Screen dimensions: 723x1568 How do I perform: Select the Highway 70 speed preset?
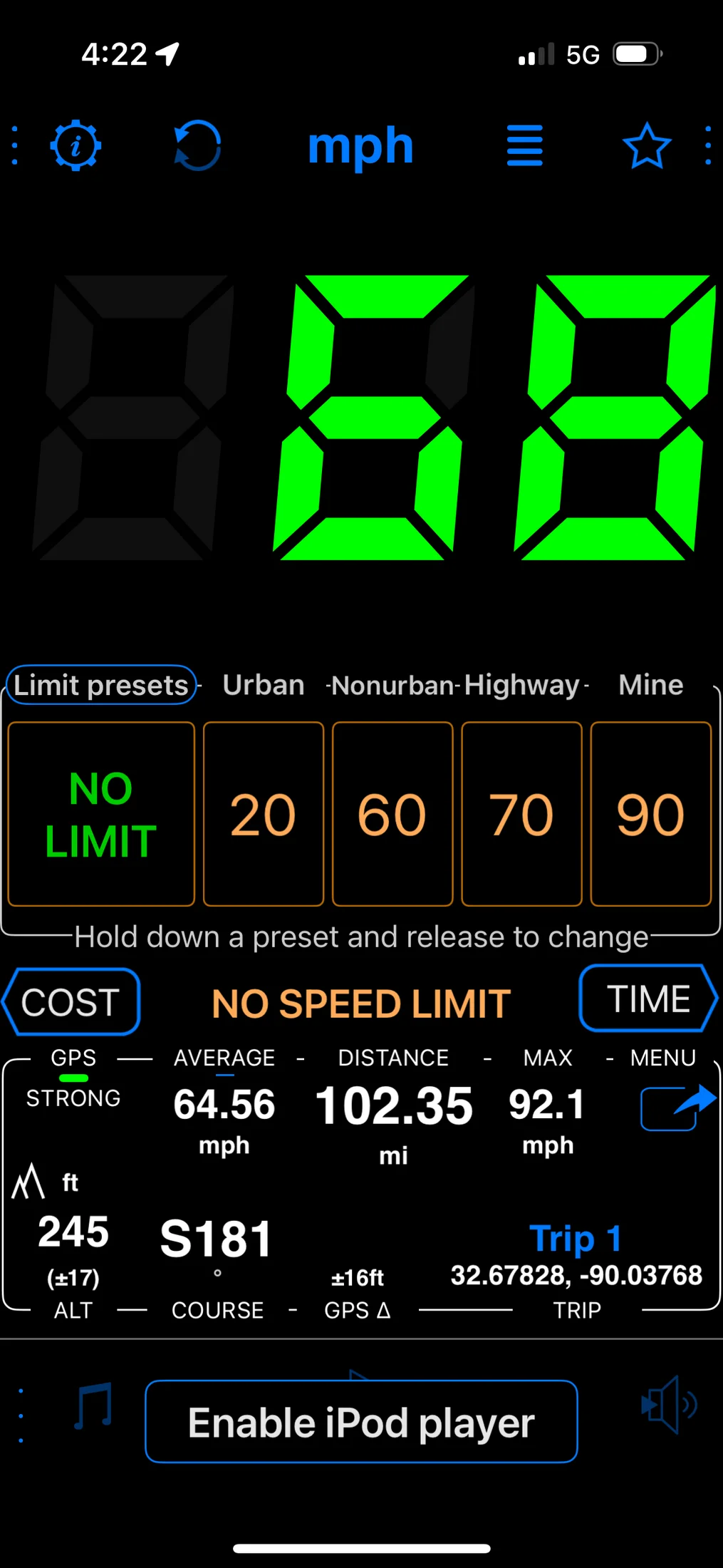[x=521, y=814]
